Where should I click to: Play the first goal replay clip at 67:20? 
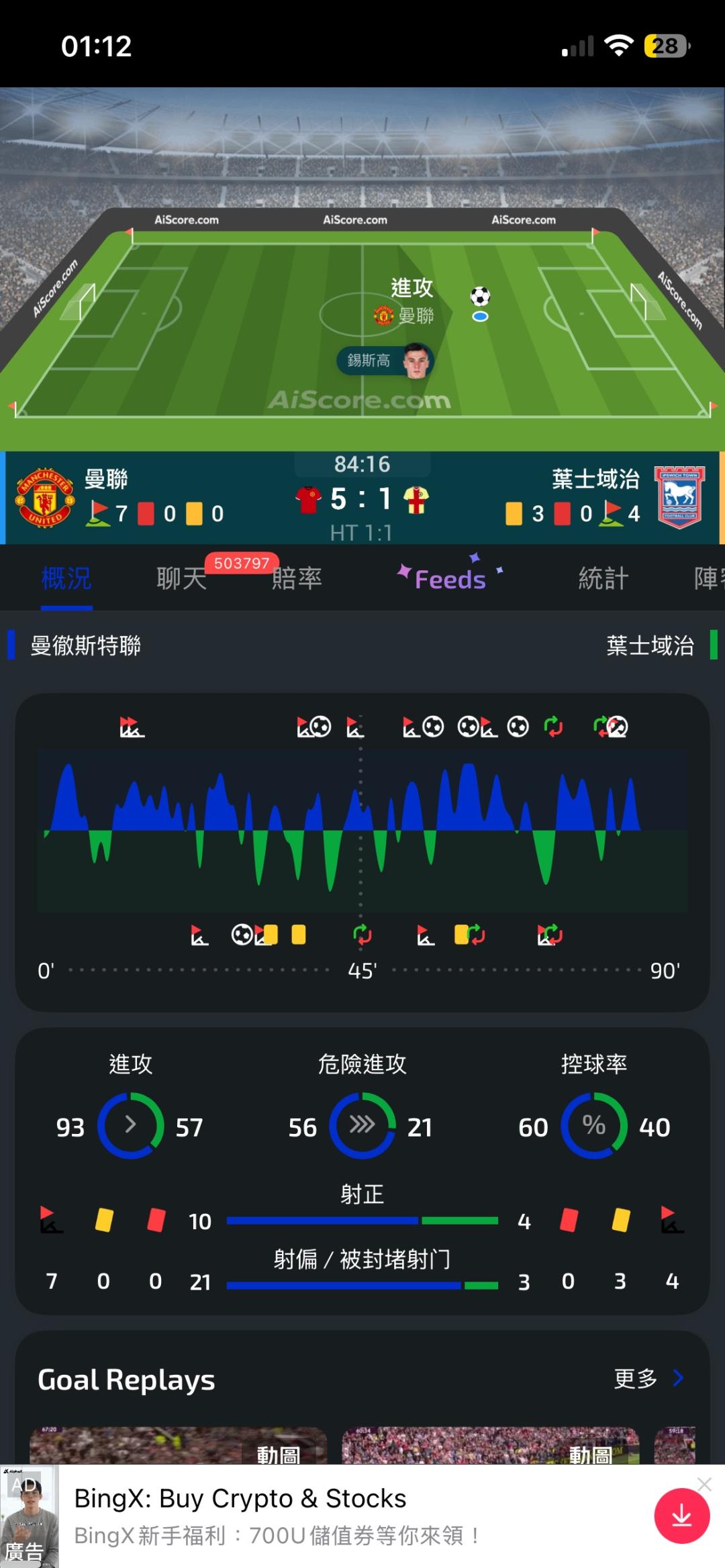tap(178, 1445)
